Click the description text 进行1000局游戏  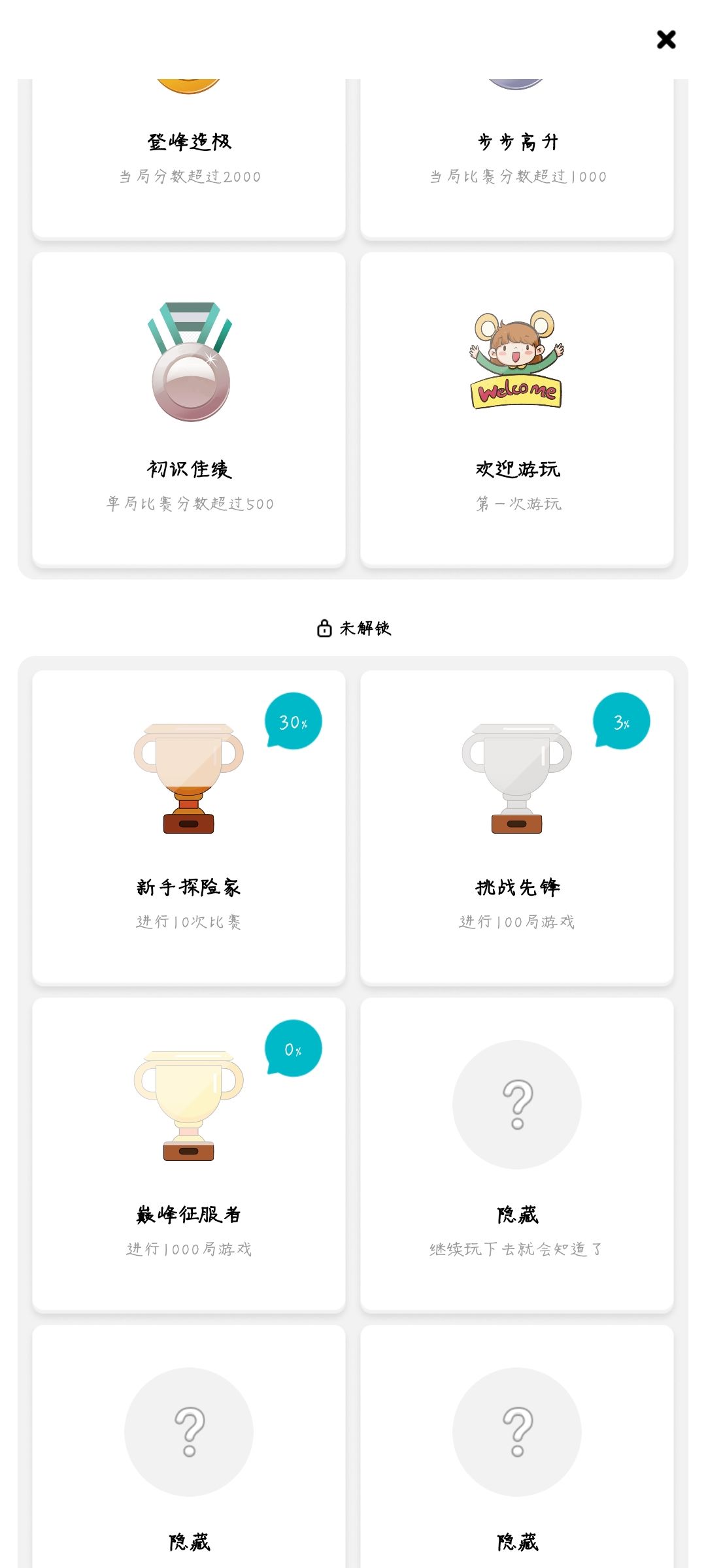(188, 1248)
